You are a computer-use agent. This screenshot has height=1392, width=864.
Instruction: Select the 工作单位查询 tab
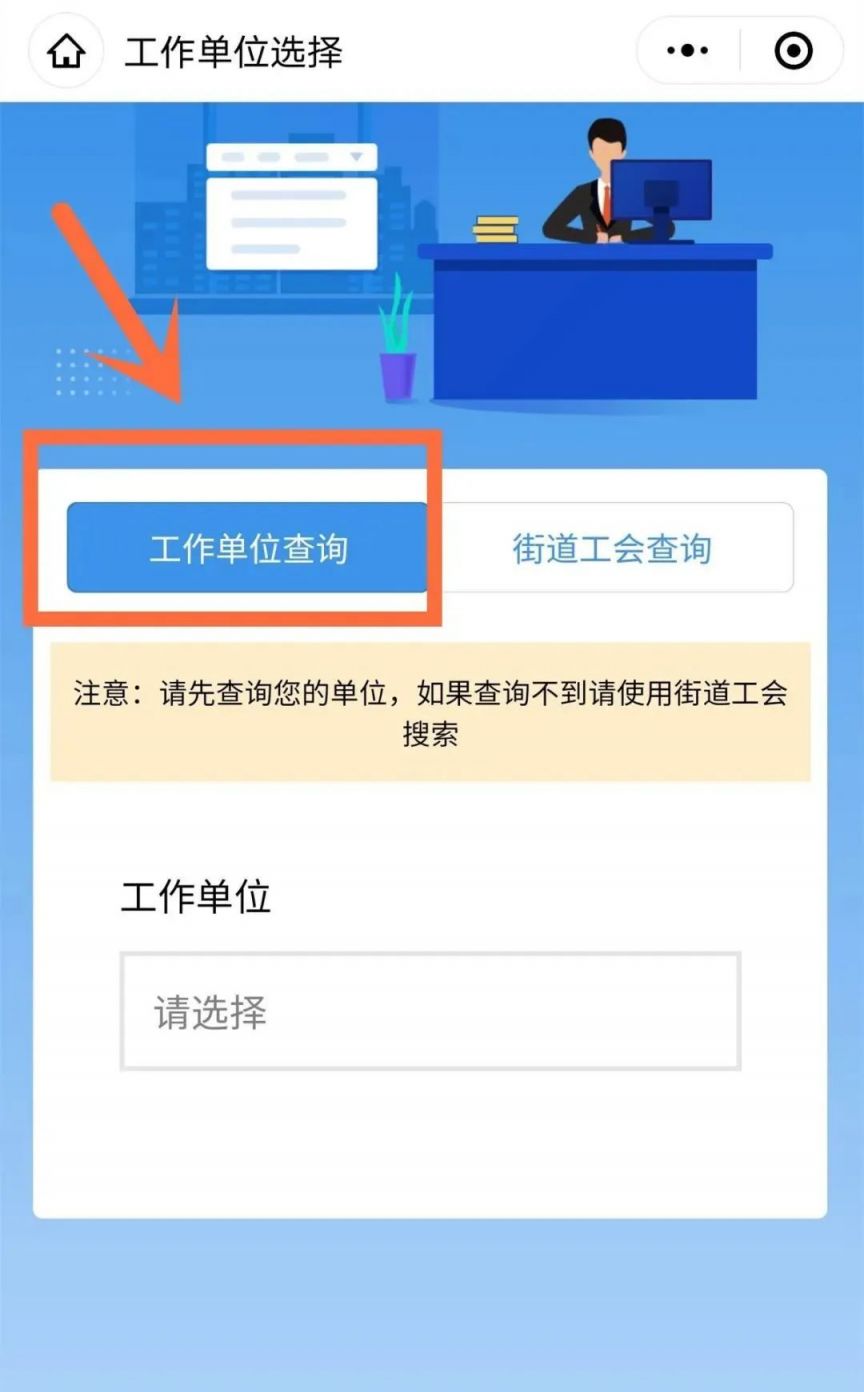coord(248,548)
